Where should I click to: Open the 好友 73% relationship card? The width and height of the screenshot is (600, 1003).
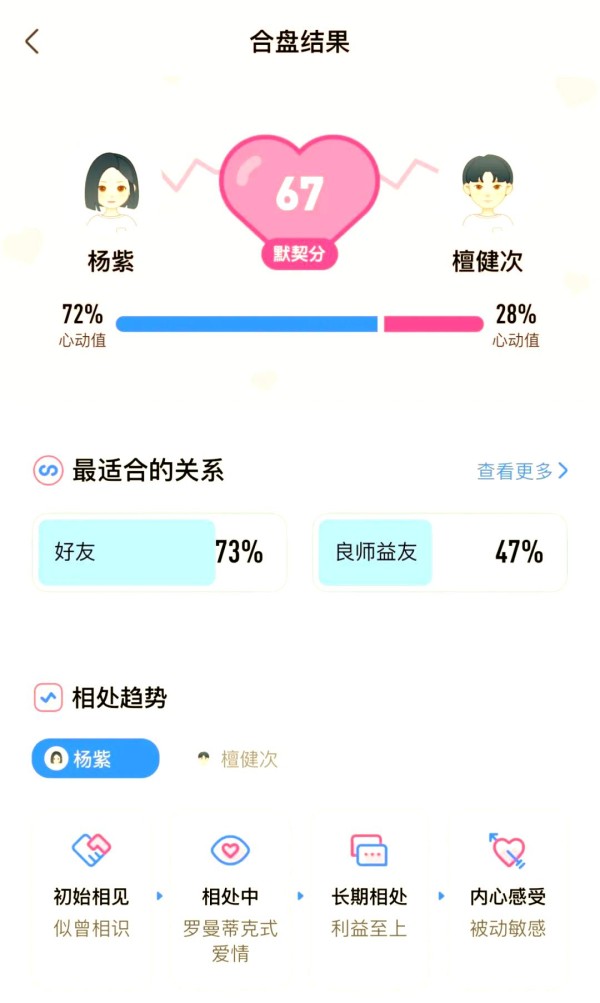tap(159, 552)
